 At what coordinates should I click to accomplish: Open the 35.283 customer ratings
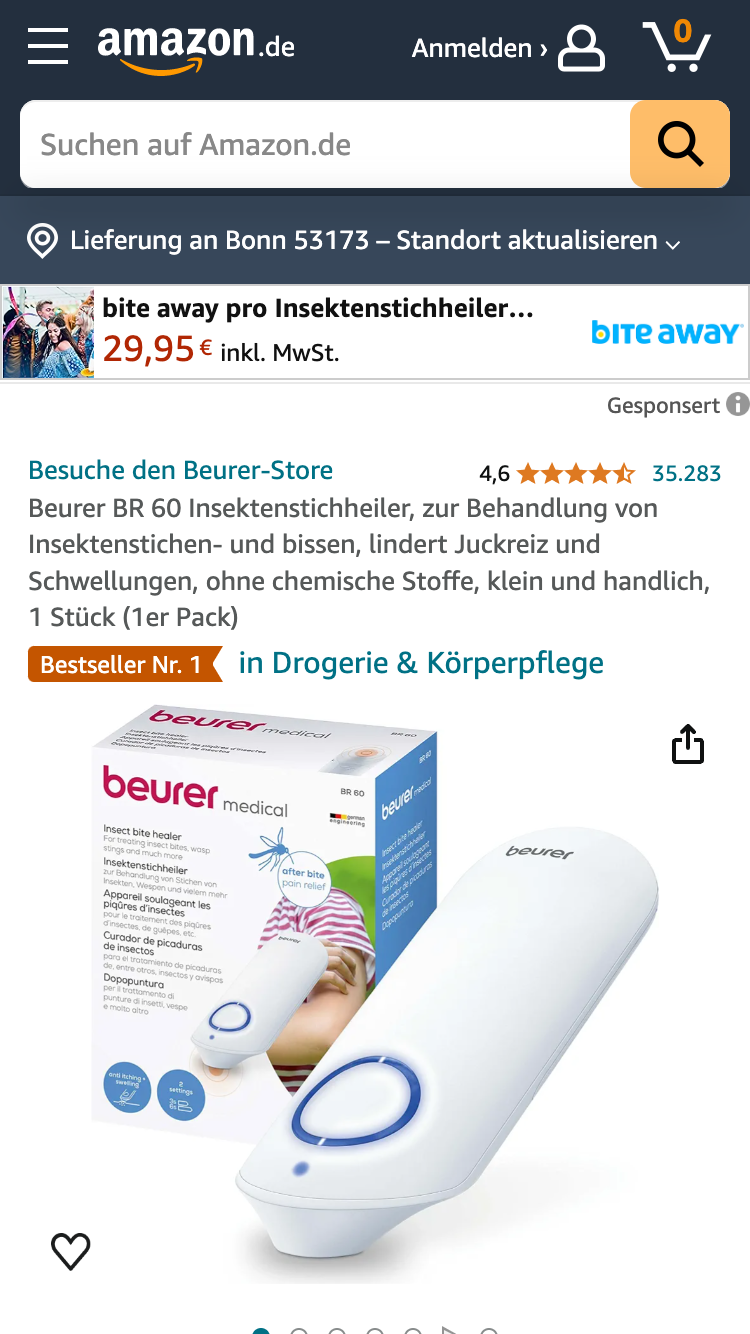pyautogui.click(x=686, y=473)
